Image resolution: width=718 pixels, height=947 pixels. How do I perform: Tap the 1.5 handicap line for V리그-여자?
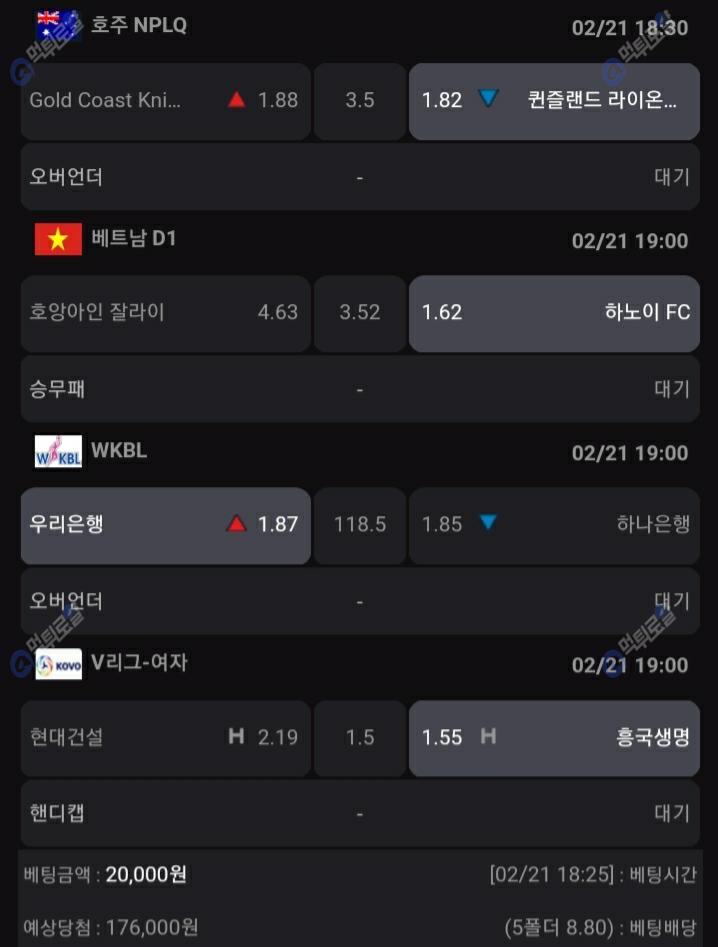click(x=360, y=737)
